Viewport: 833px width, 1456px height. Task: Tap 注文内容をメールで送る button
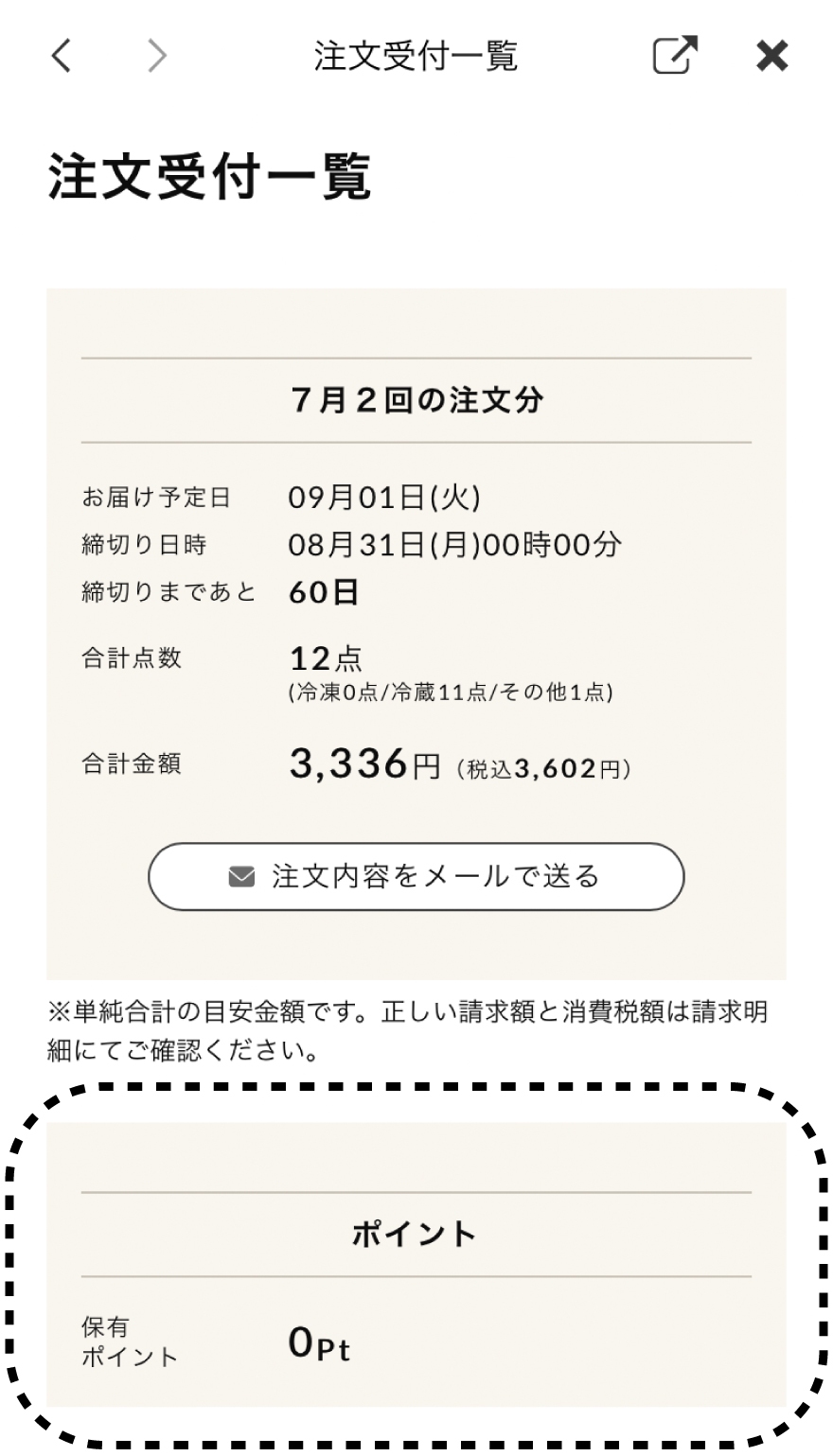[416, 876]
